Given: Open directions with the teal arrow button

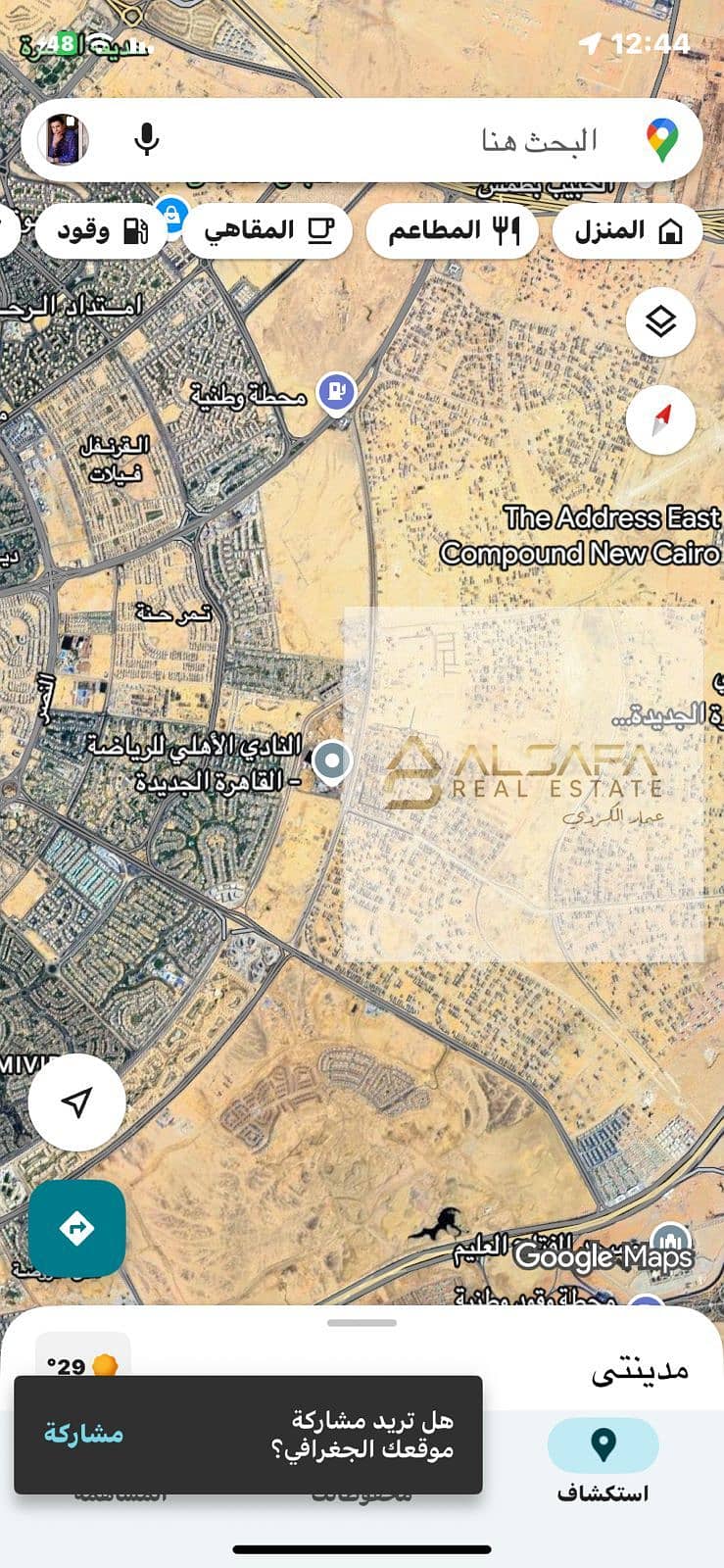Looking at the screenshot, I should [76, 1228].
